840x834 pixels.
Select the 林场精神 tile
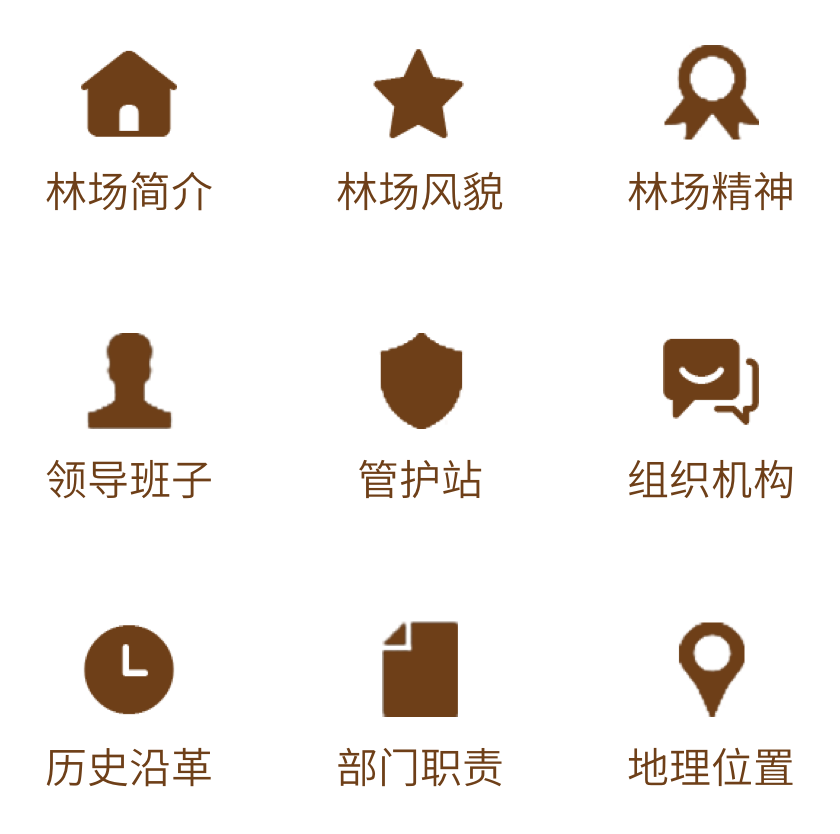click(x=710, y=130)
